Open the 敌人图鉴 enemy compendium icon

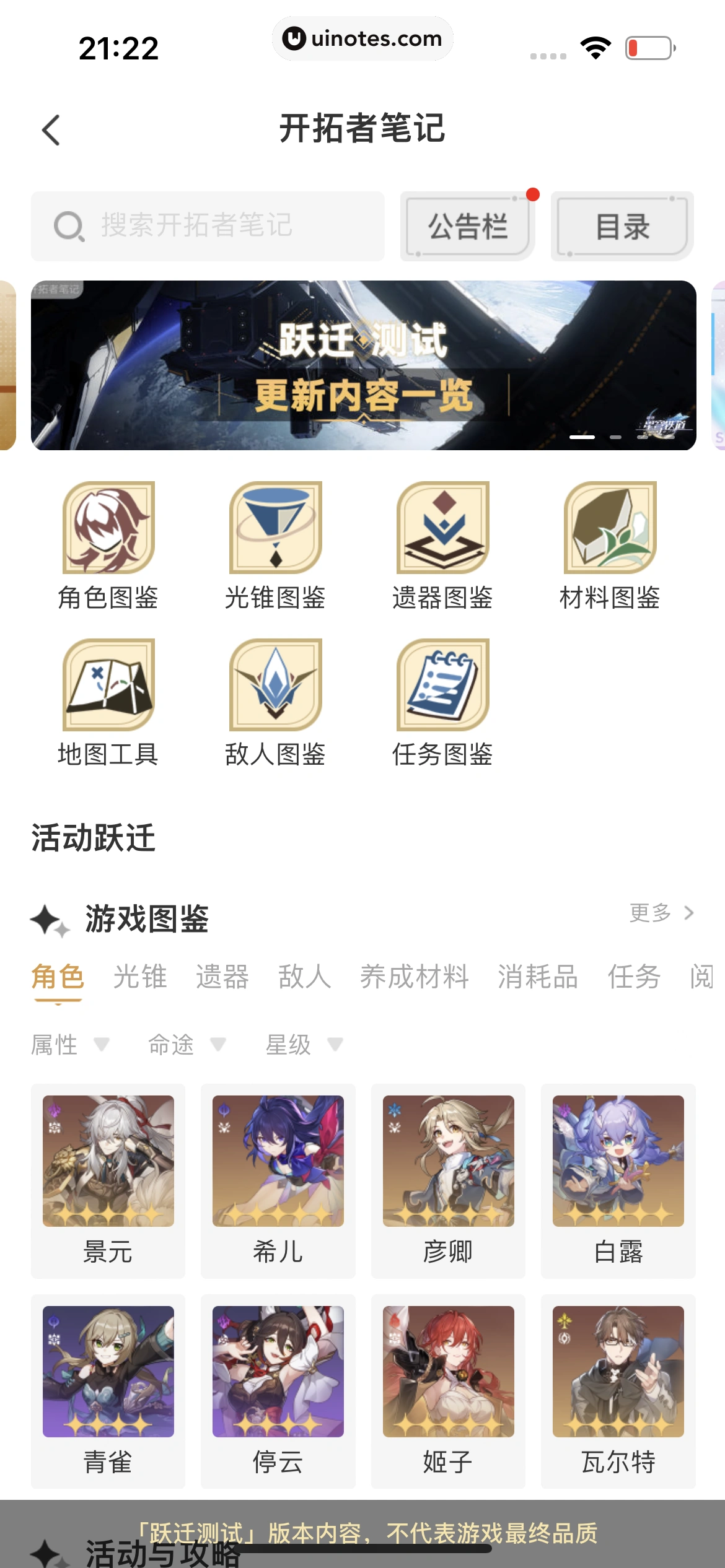pos(275,690)
